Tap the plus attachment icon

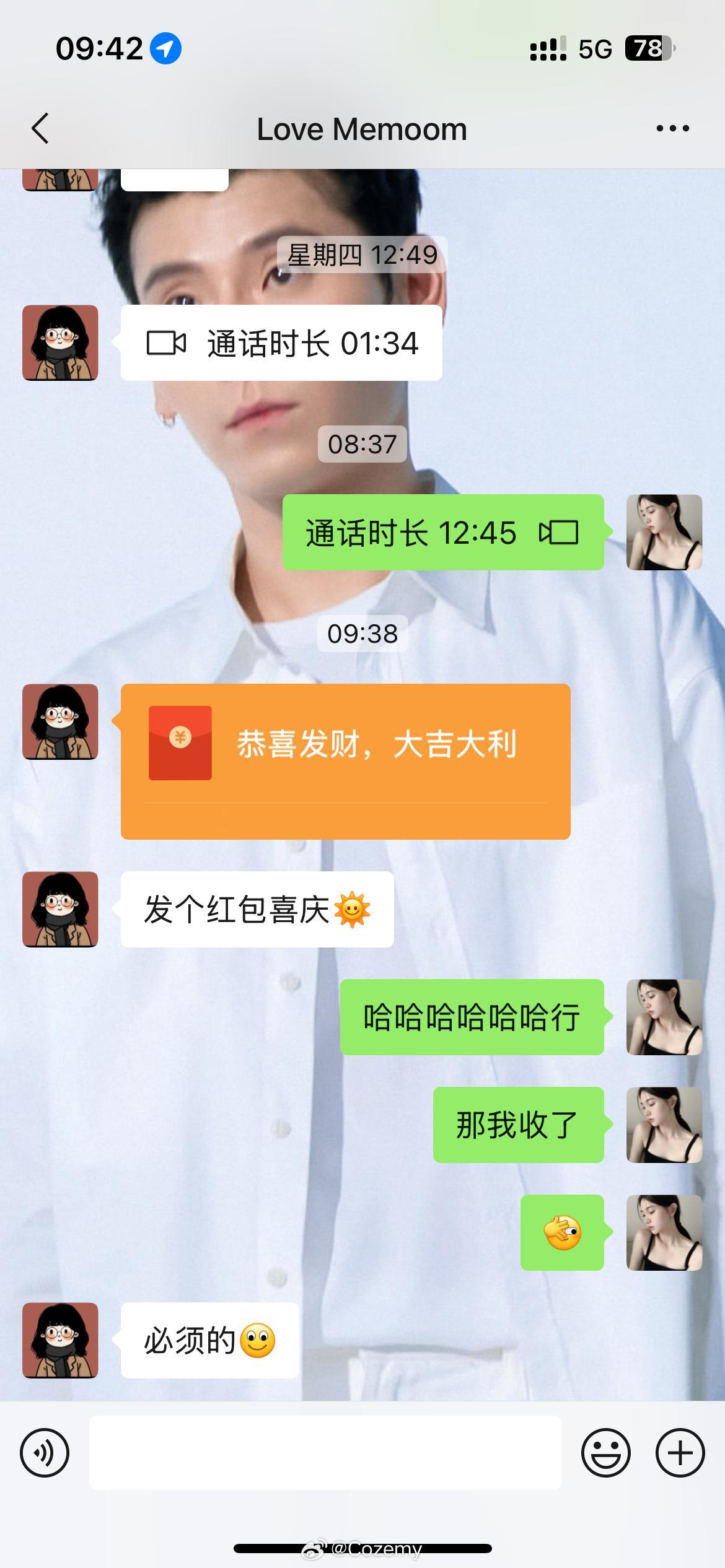pos(679,1452)
